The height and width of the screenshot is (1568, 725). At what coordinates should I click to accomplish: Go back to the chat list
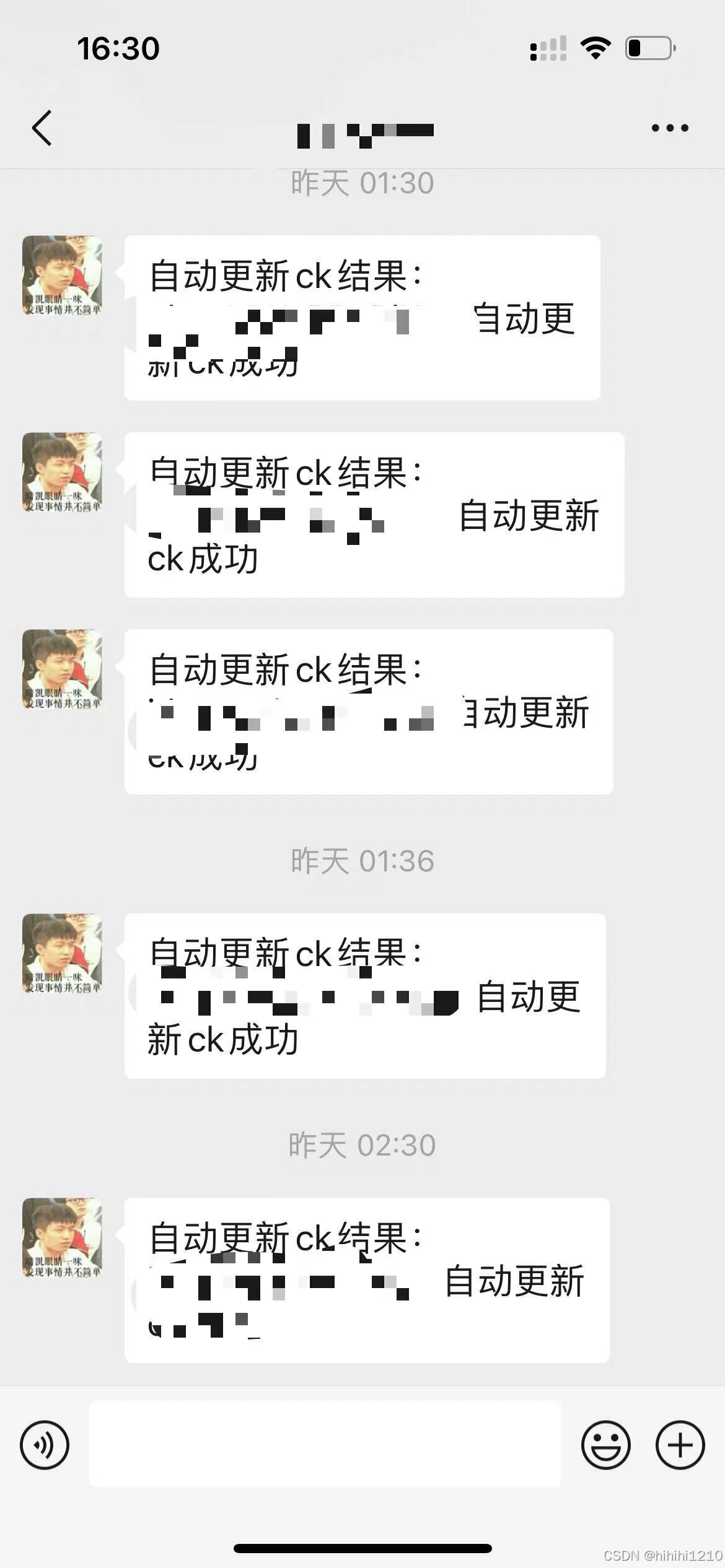click(42, 128)
